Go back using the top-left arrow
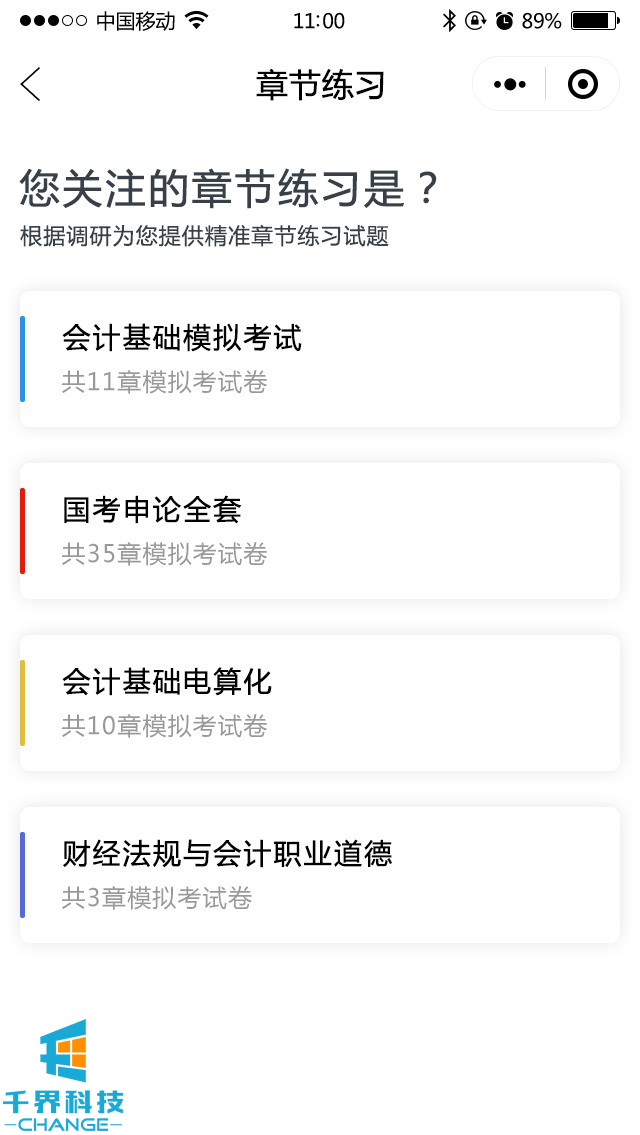The height and width of the screenshot is (1135, 640). (x=31, y=85)
